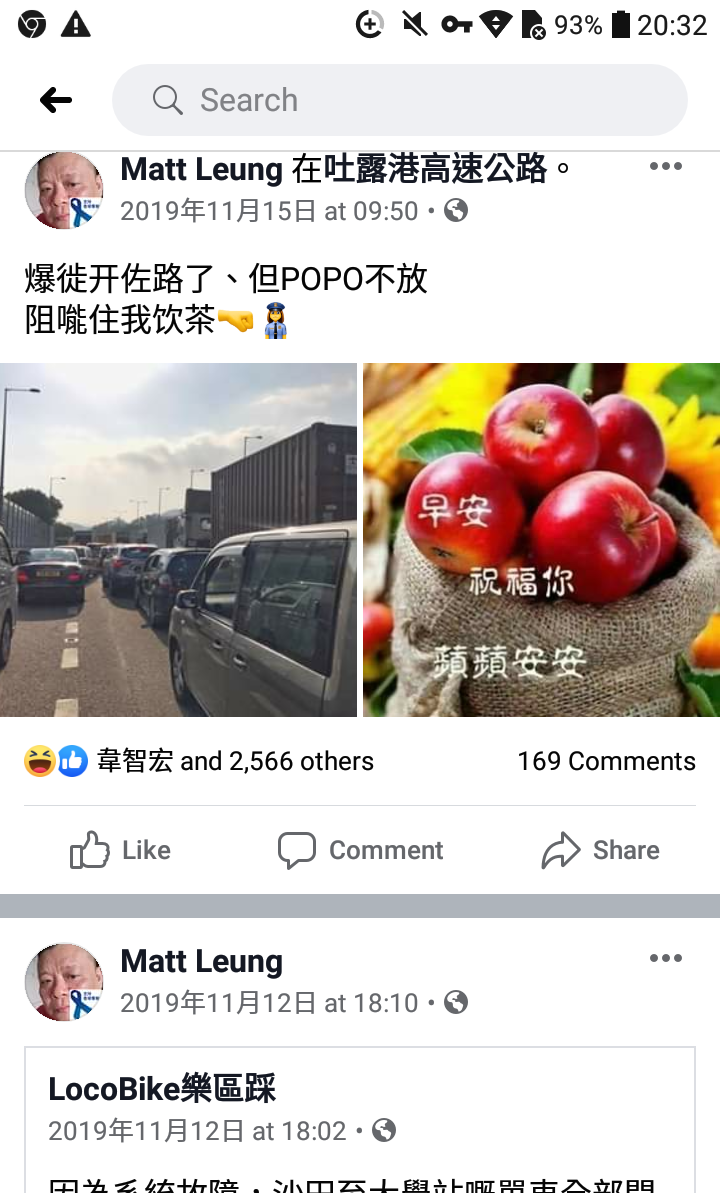The height and width of the screenshot is (1193, 720).
Task: Share the traffic jam post
Action: [600, 850]
